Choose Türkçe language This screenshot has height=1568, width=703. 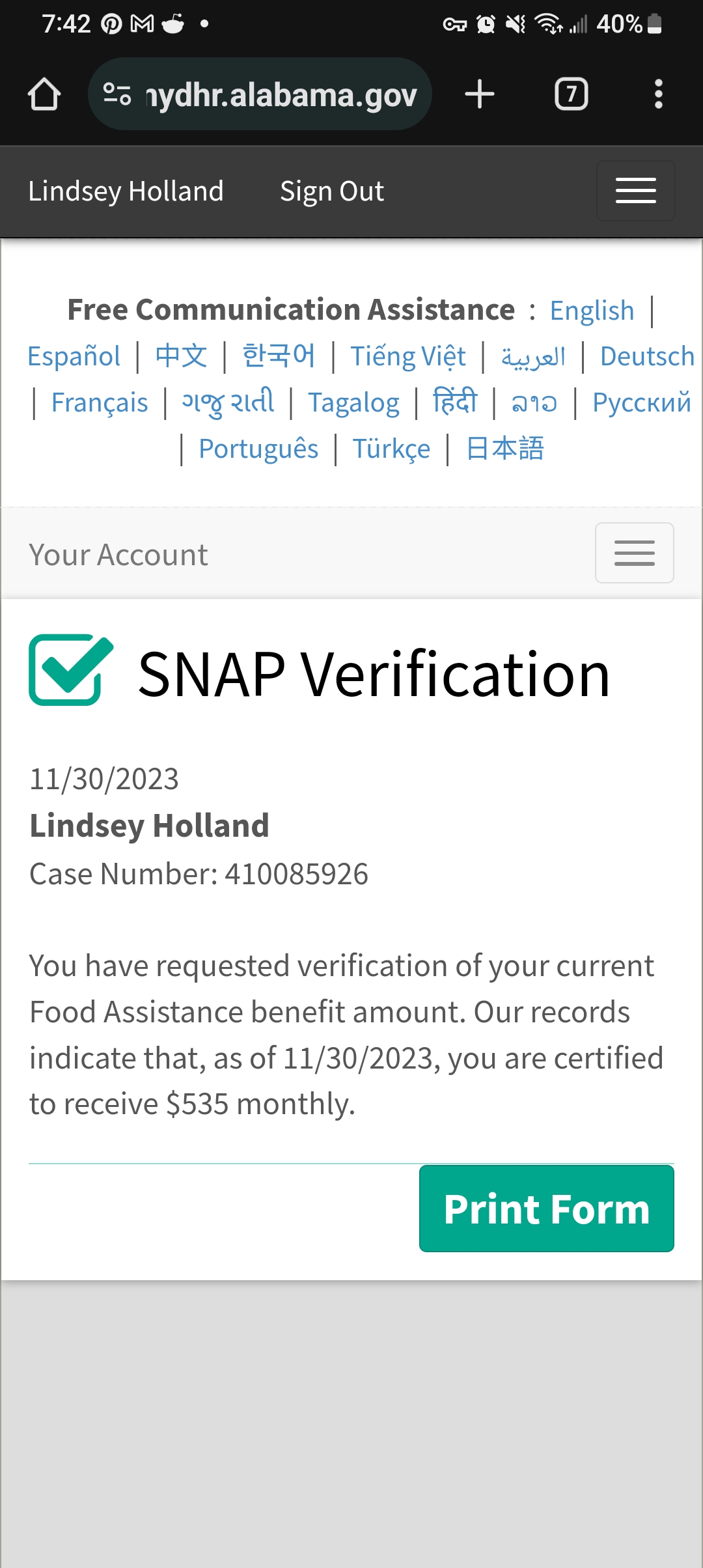(391, 449)
